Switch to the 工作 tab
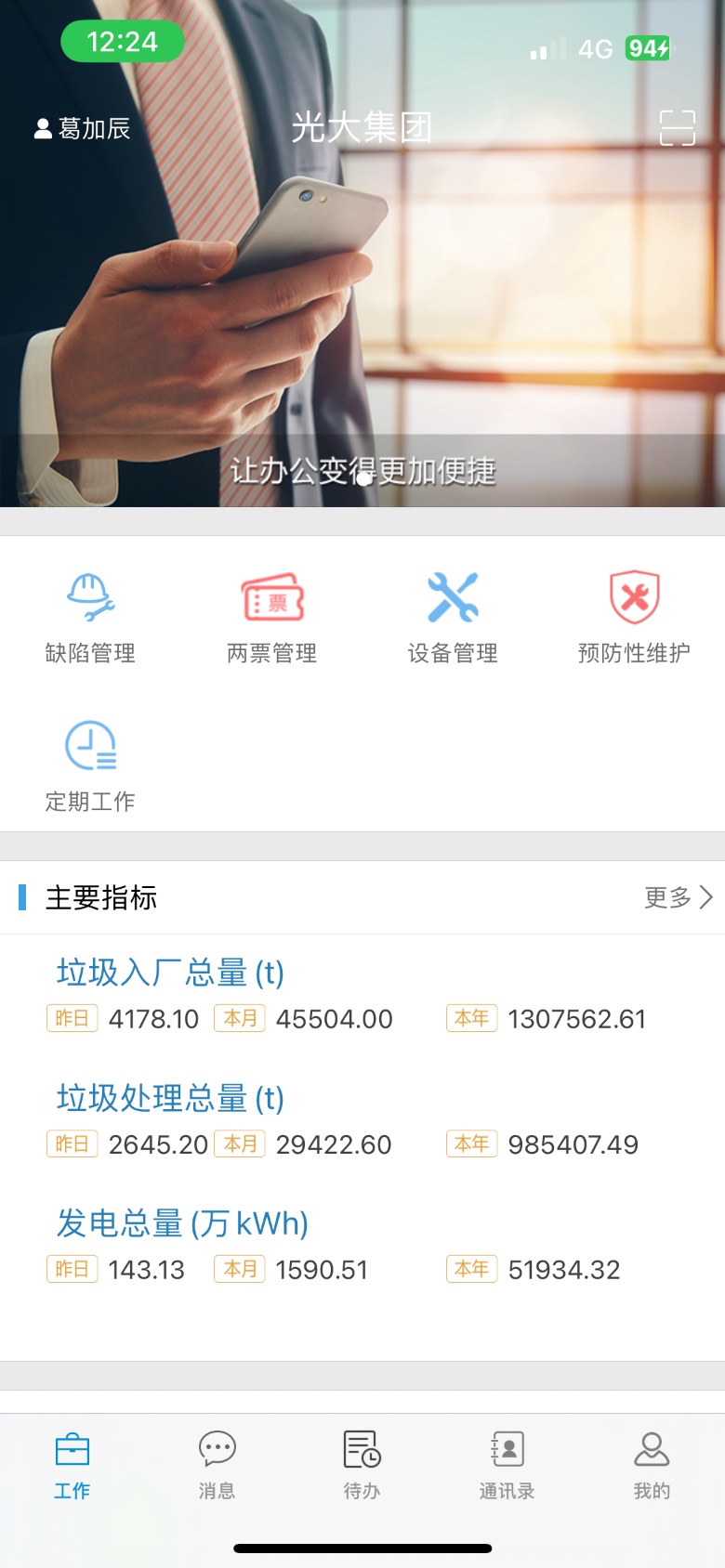 [72, 1465]
